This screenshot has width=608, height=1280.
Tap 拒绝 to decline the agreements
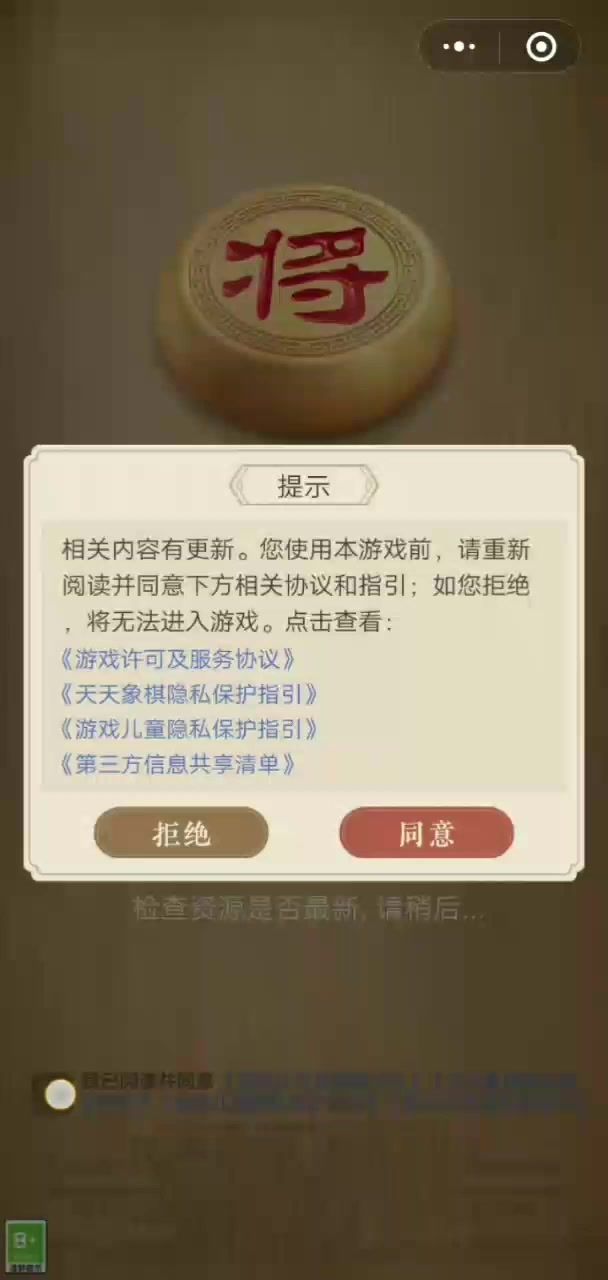(x=181, y=833)
